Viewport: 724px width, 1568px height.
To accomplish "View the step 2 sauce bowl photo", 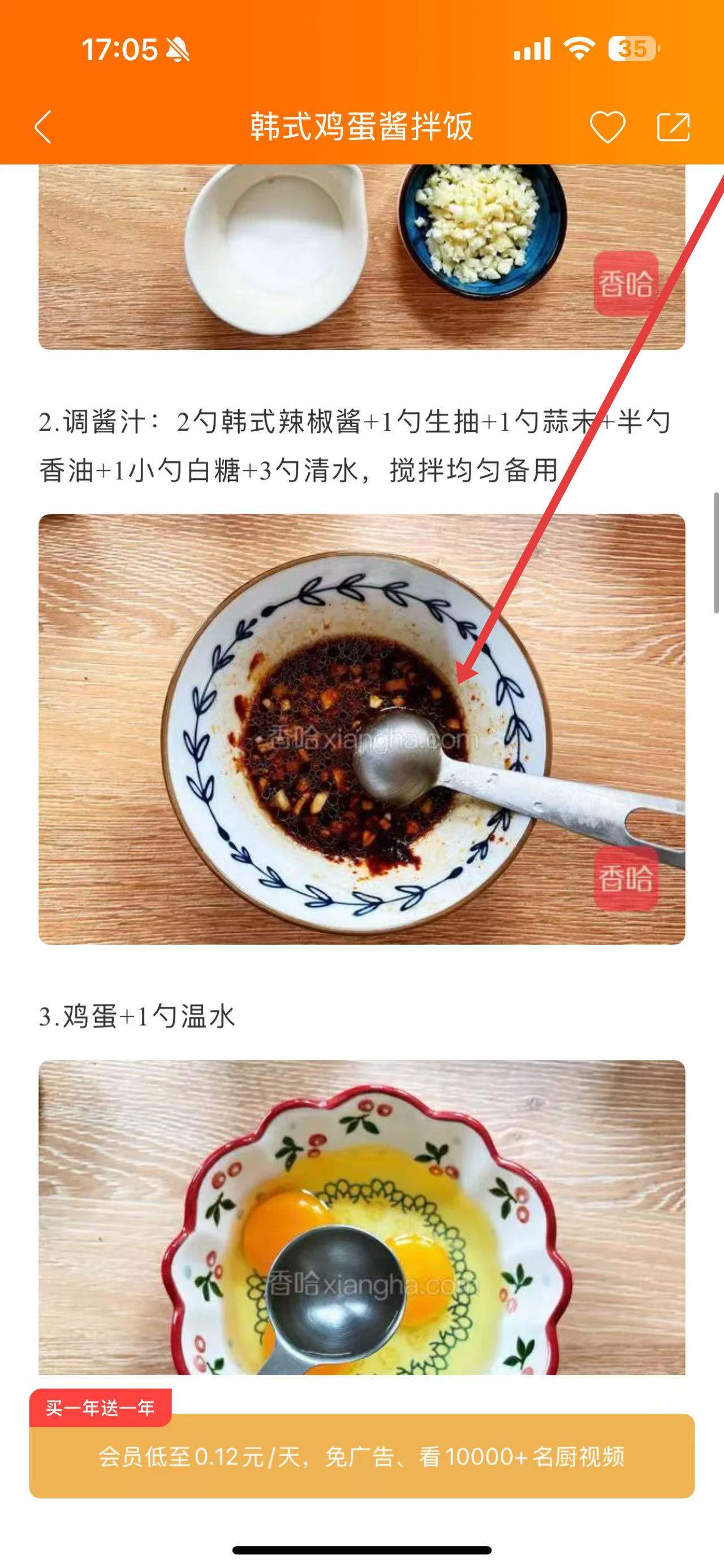I will (361, 729).
